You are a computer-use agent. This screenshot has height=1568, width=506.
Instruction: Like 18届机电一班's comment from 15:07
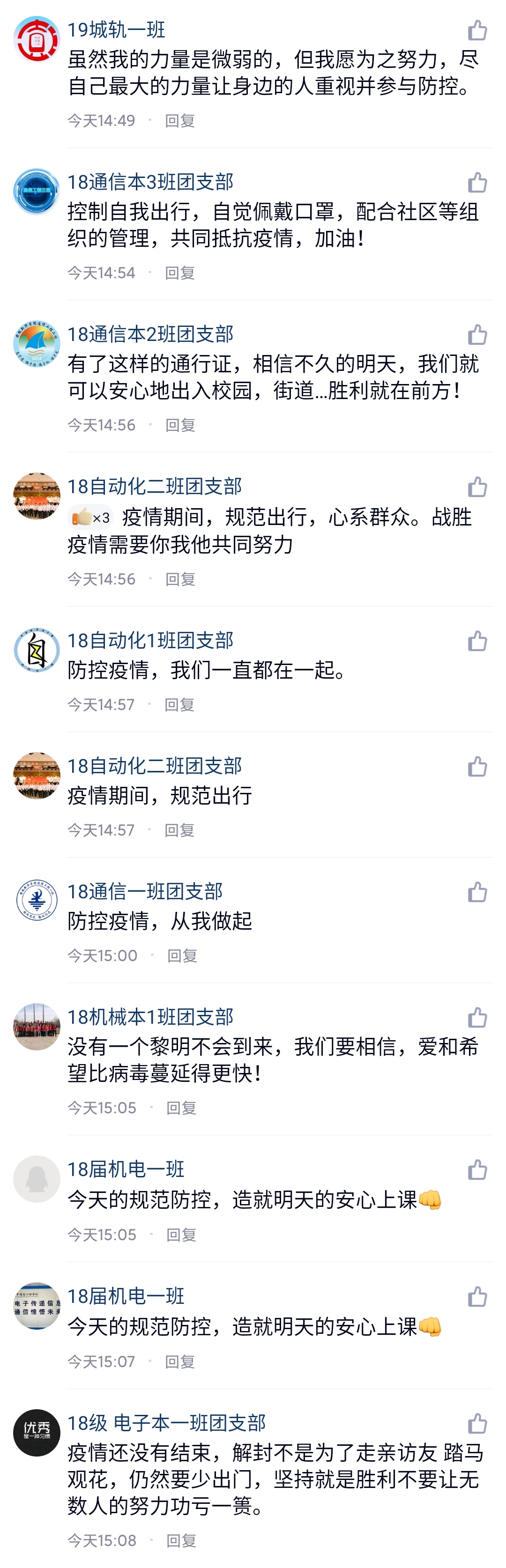pyautogui.click(x=477, y=1297)
